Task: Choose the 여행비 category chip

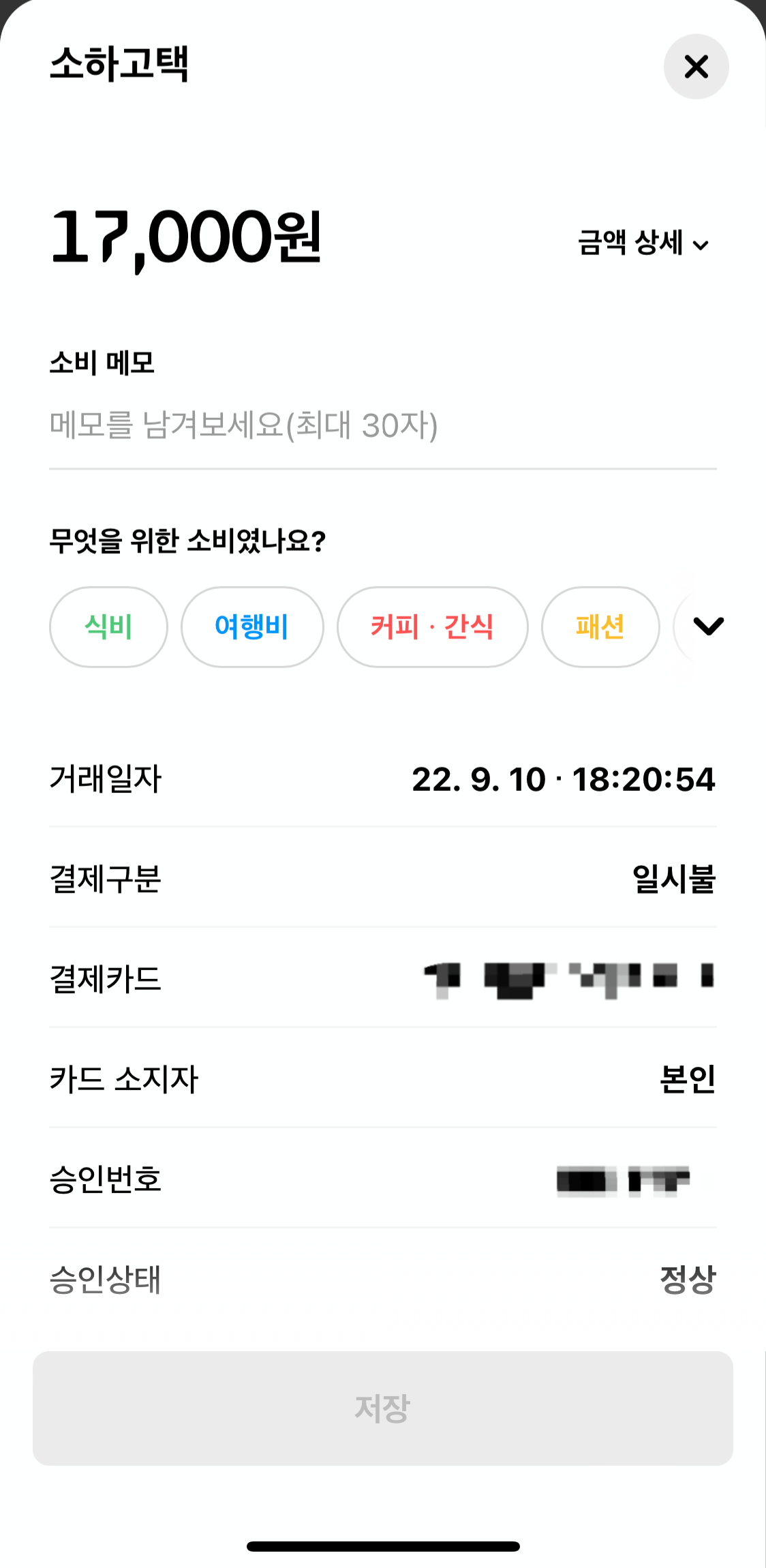Action: click(252, 627)
